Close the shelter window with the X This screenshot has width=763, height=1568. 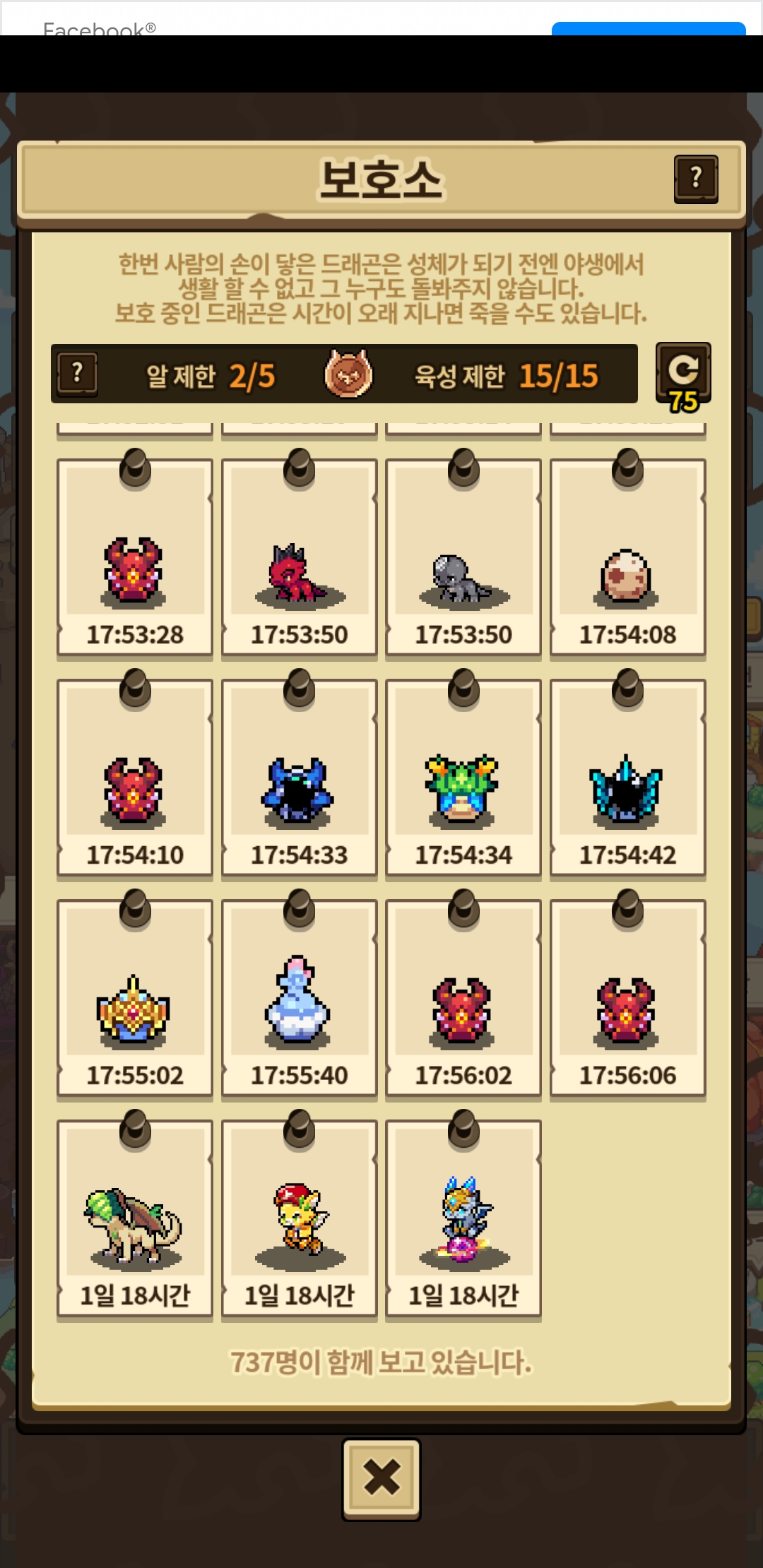(x=381, y=1478)
